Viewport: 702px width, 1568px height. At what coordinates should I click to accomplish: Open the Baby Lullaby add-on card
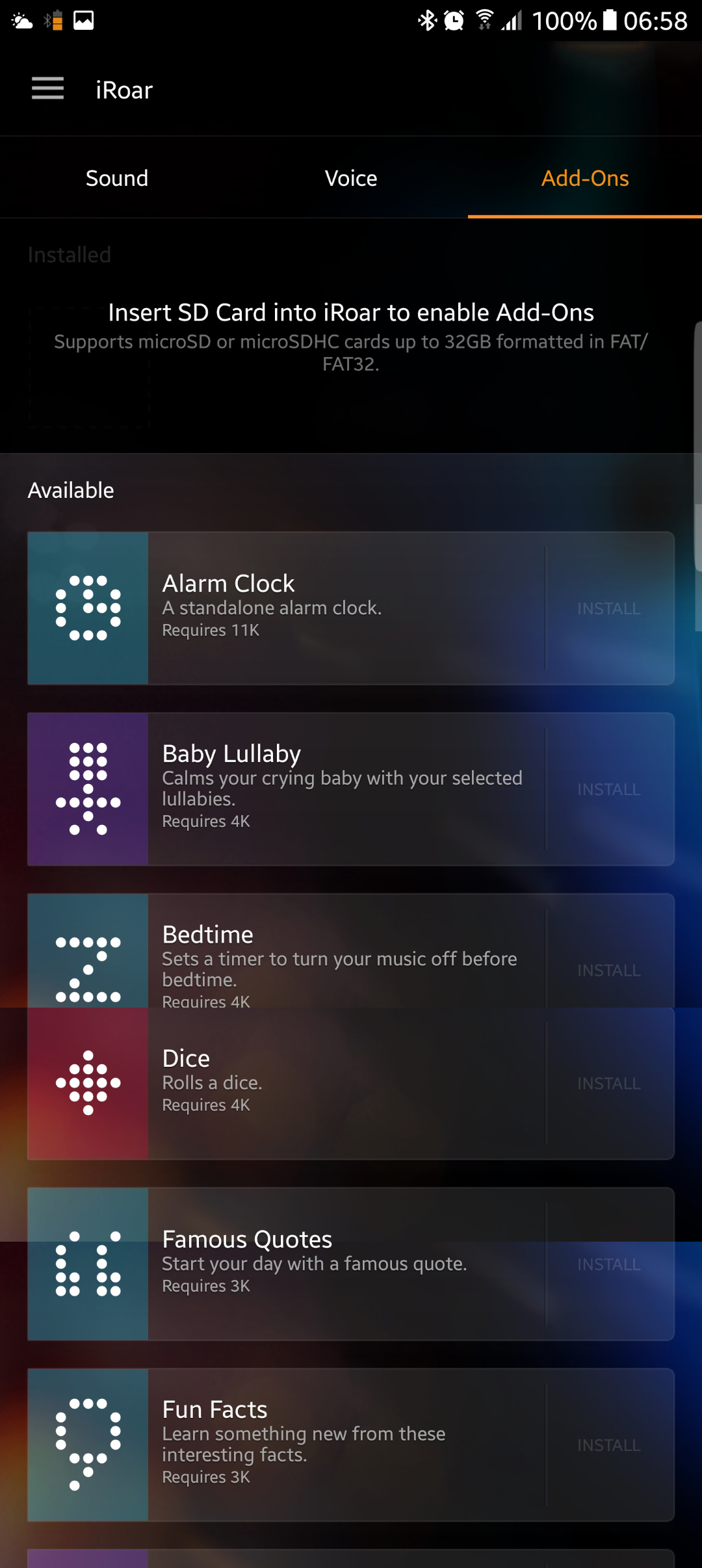pos(344,788)
